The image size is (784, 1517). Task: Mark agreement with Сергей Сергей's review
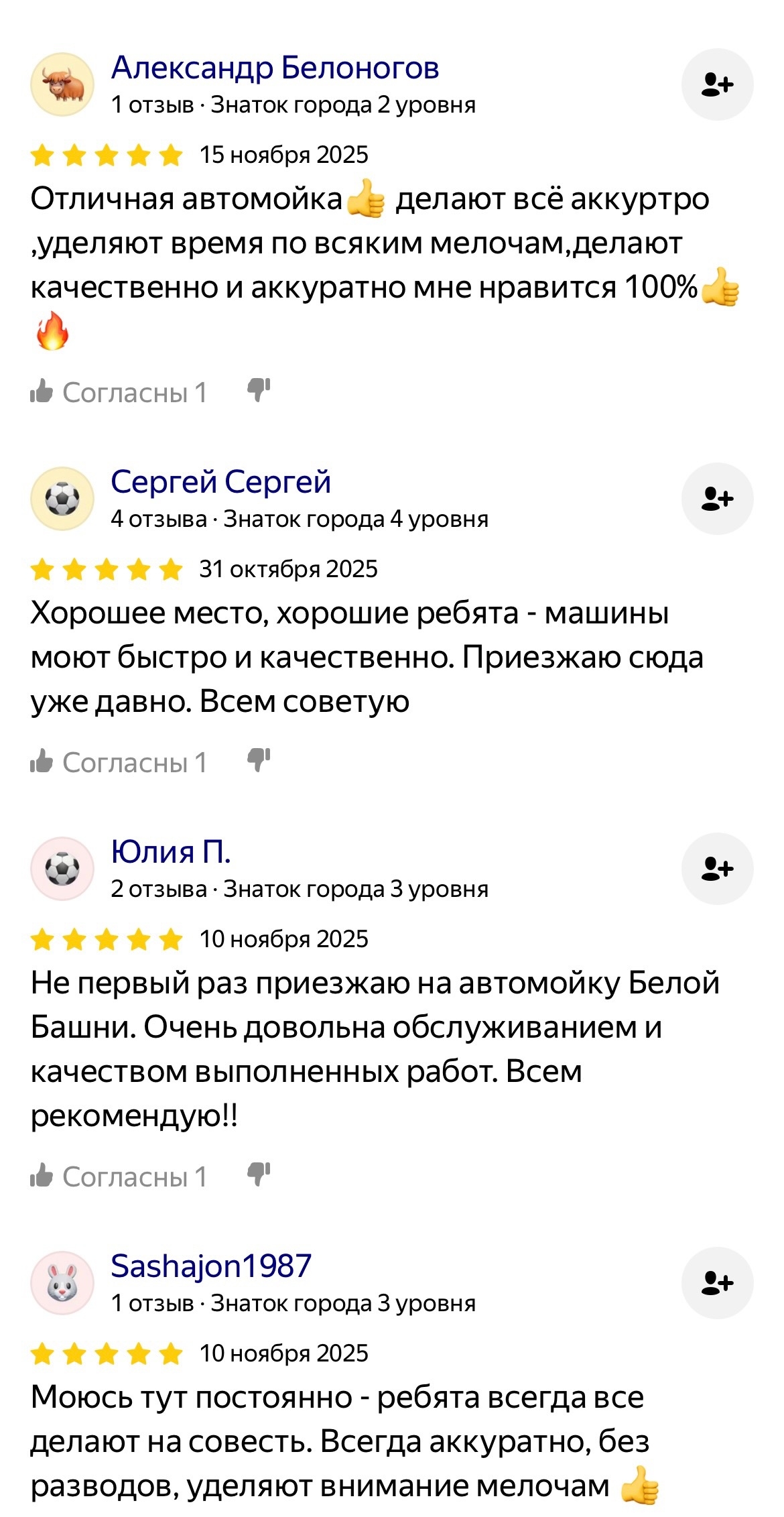tap(119, 762)
